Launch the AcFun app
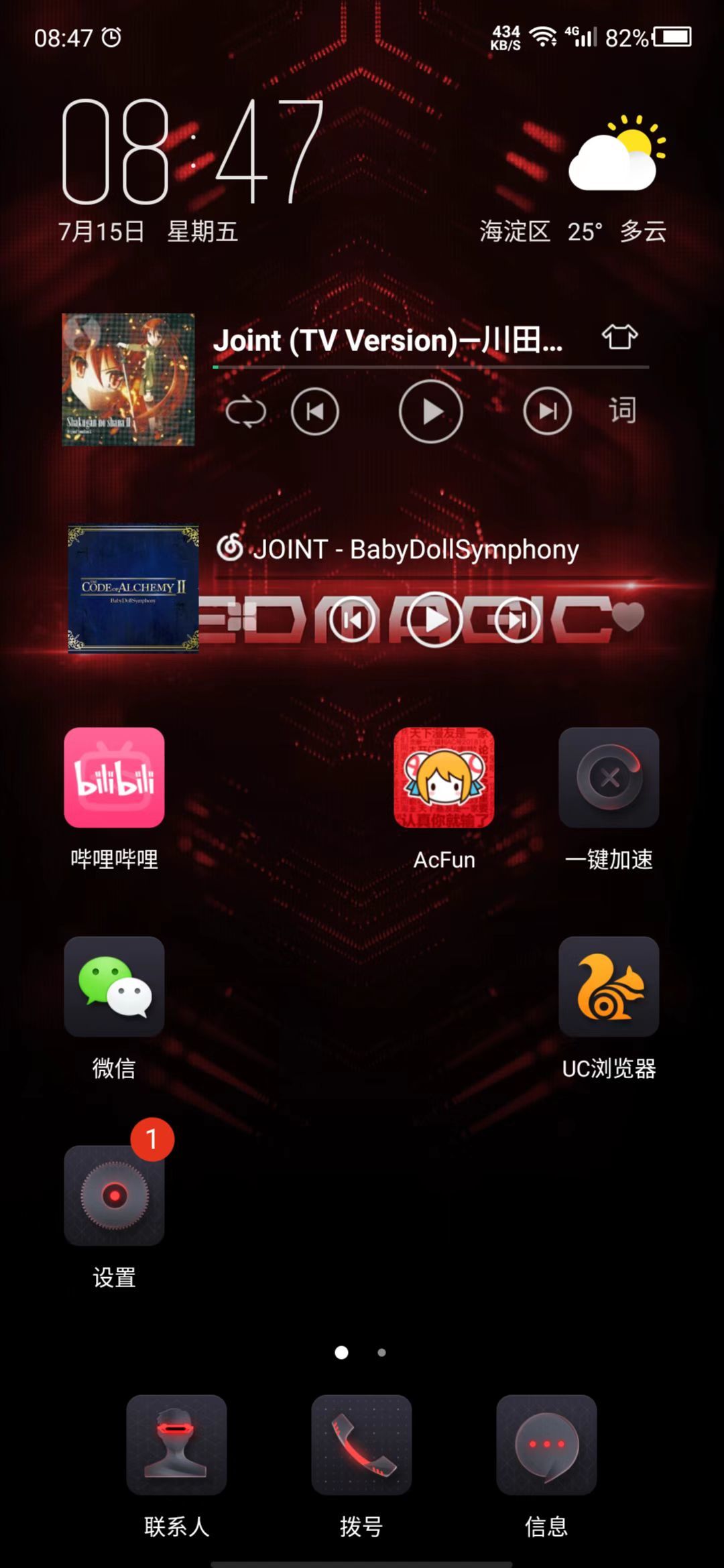 [x=444, y=777]
